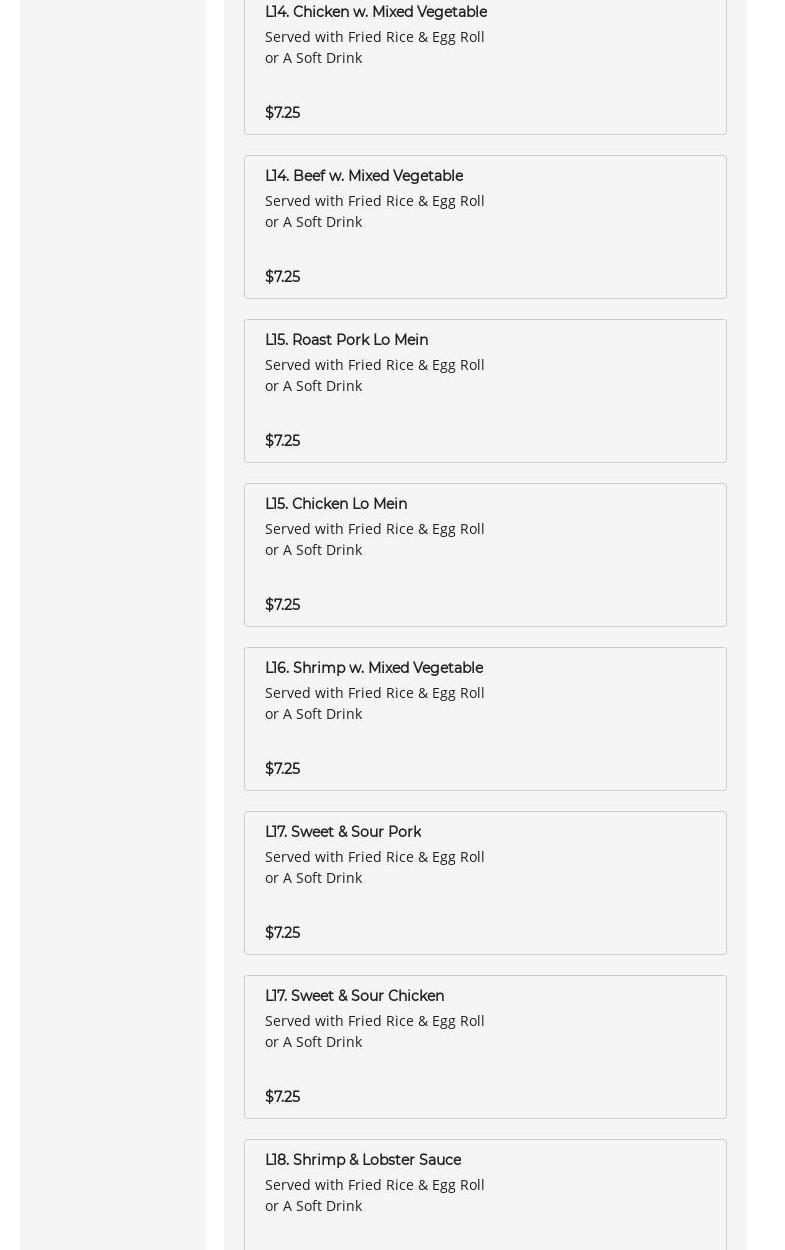Choose L15. Roast Pork Lo Mein
Screen dimensions: 785x1250
pyautogui.click(x=485, y=390)
